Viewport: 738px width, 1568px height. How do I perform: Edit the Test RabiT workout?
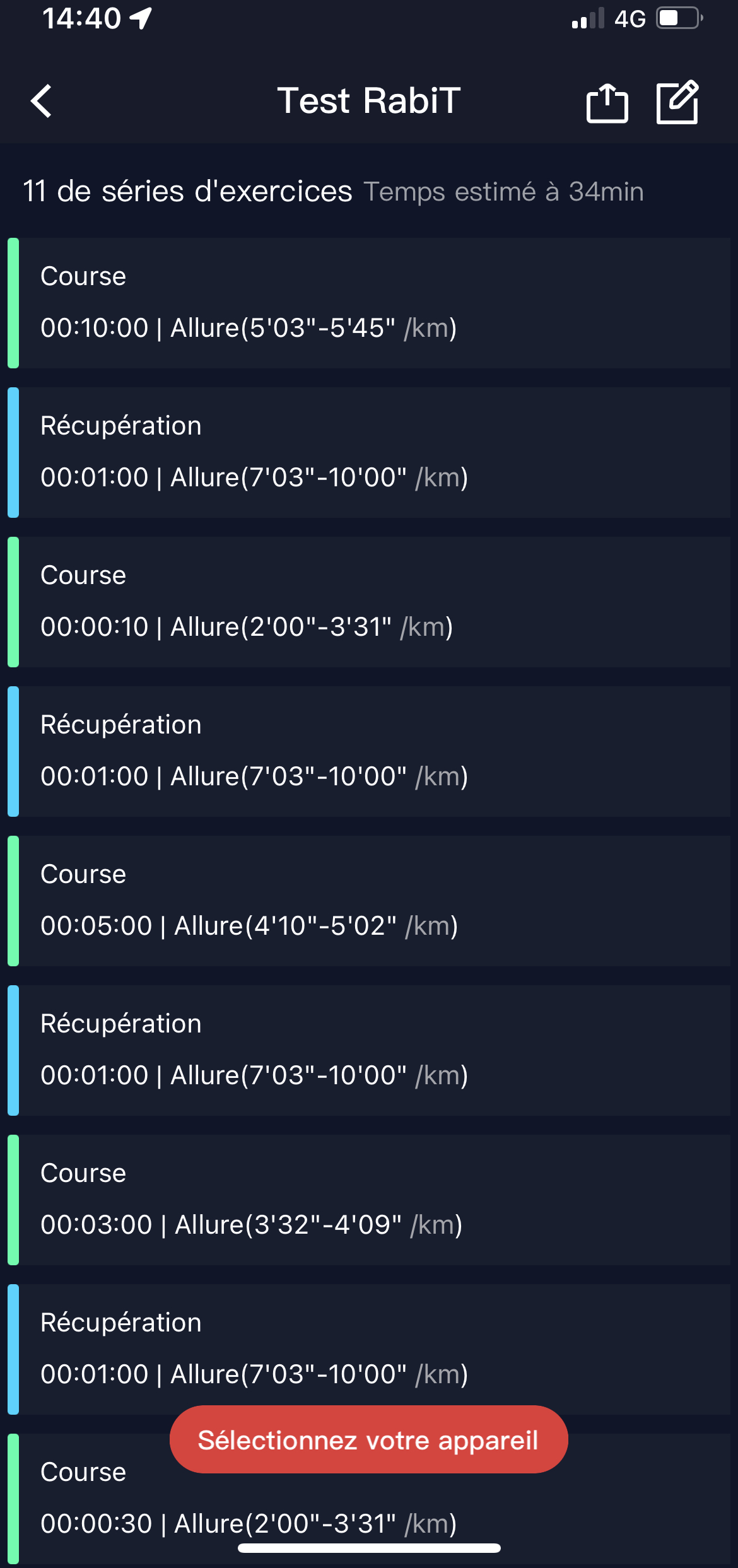677,103
